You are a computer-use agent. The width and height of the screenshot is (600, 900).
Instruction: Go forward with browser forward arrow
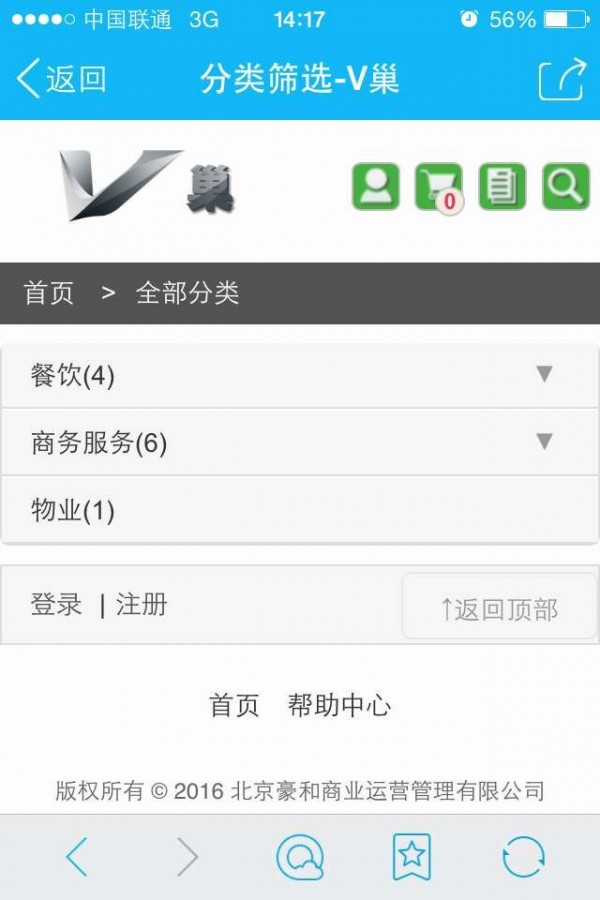click(x=187, y=857)
